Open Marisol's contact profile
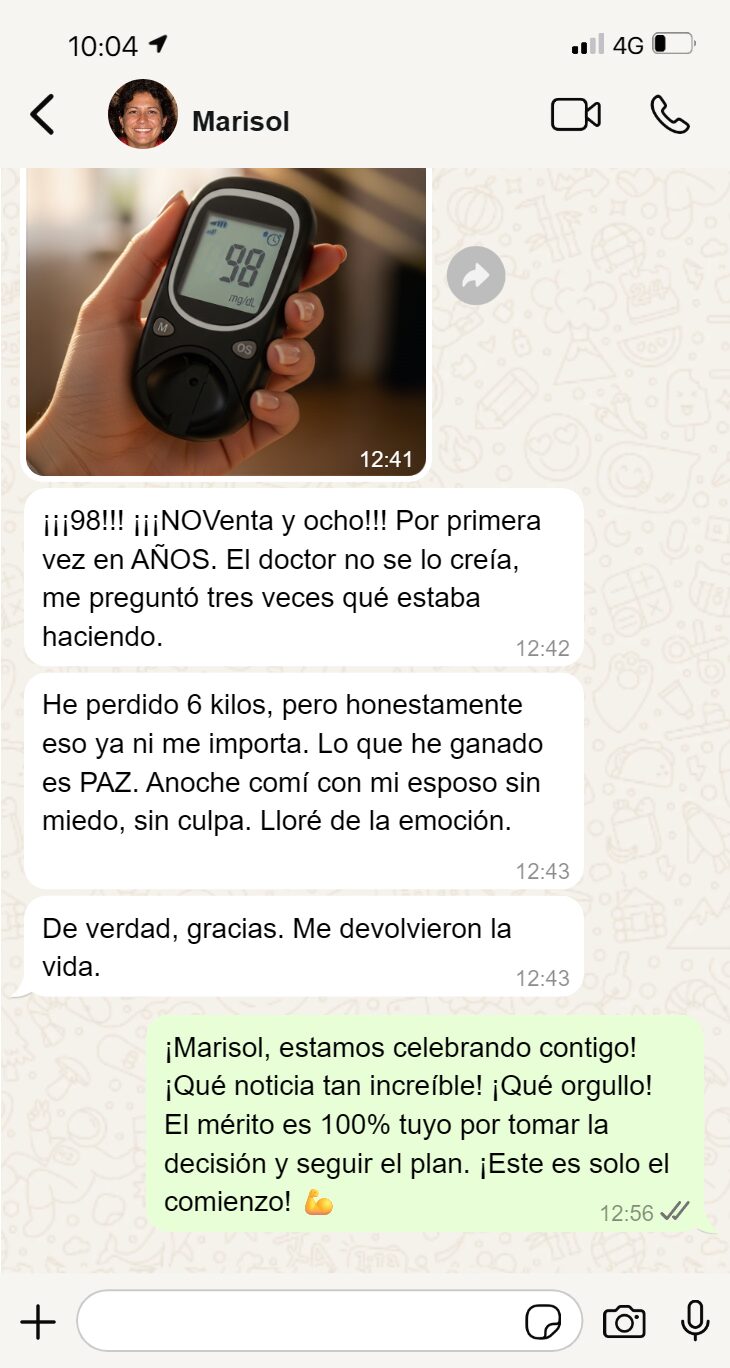Viewport: 730px width, 1368px height. (240, 121)
